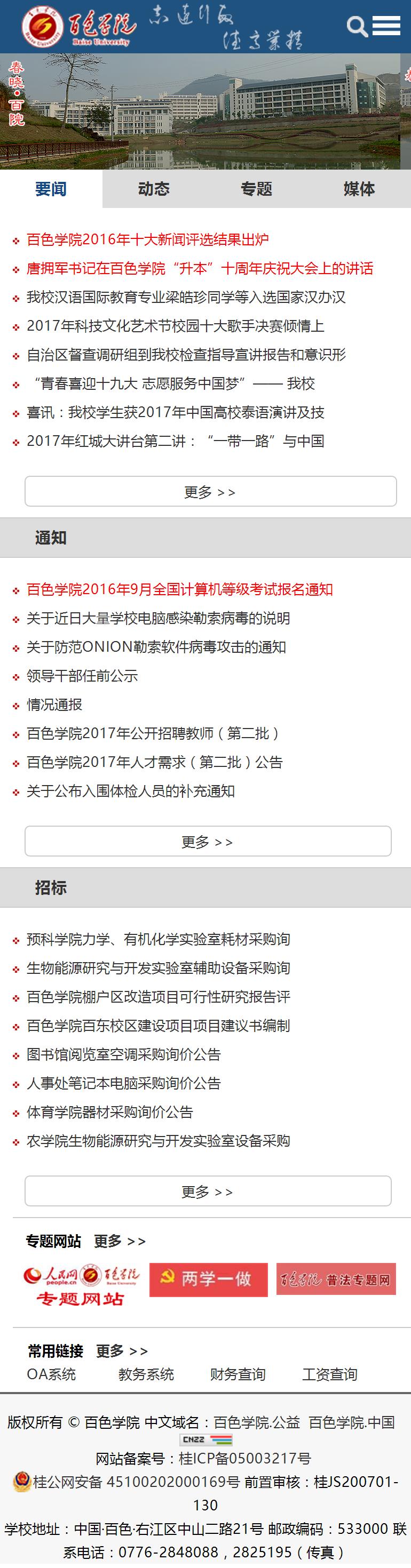Open the 两学一做 banner
The image size is (411, 1568).
tap(208, 1279)
